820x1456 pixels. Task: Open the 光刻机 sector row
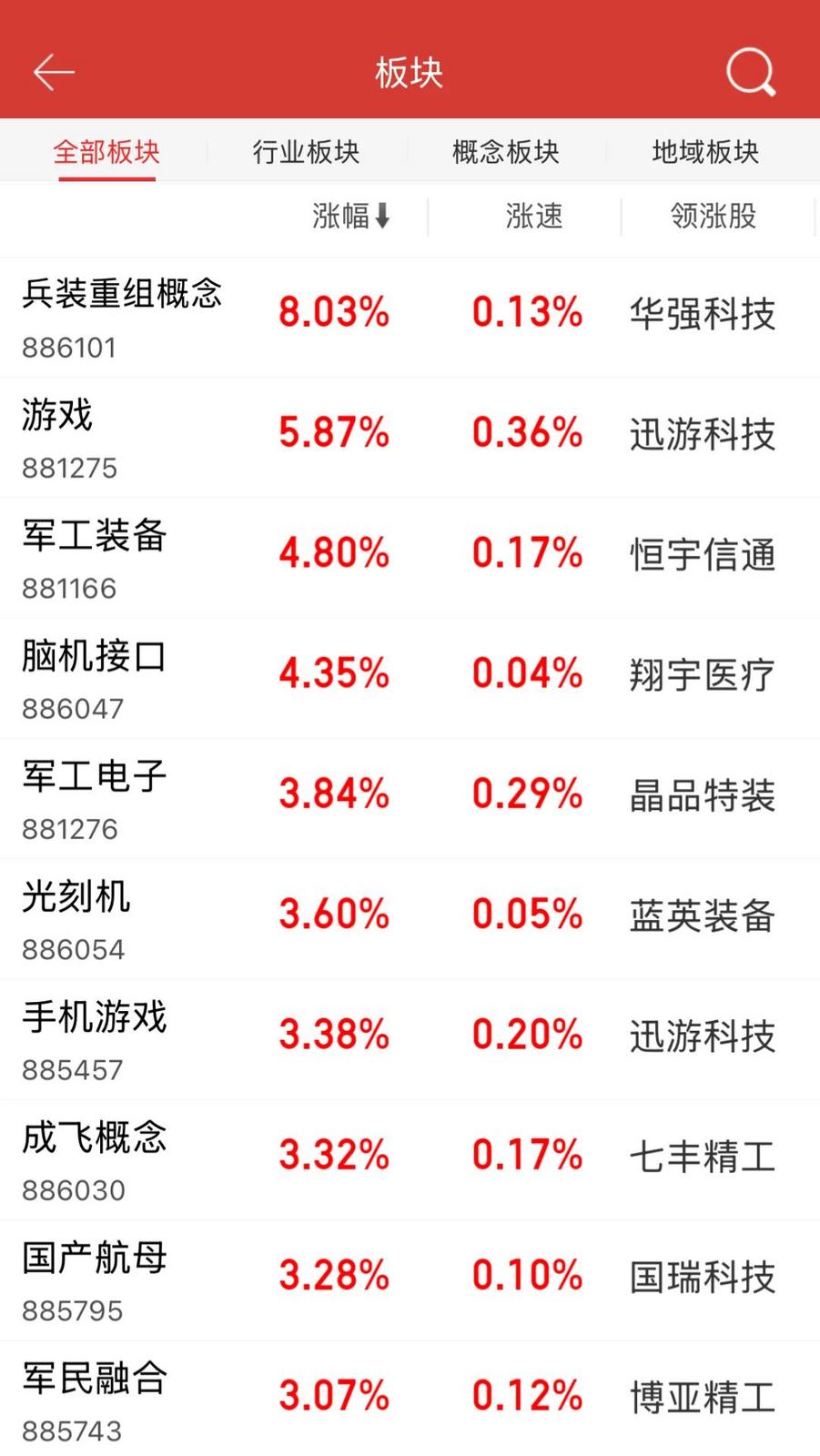point(410,919)
